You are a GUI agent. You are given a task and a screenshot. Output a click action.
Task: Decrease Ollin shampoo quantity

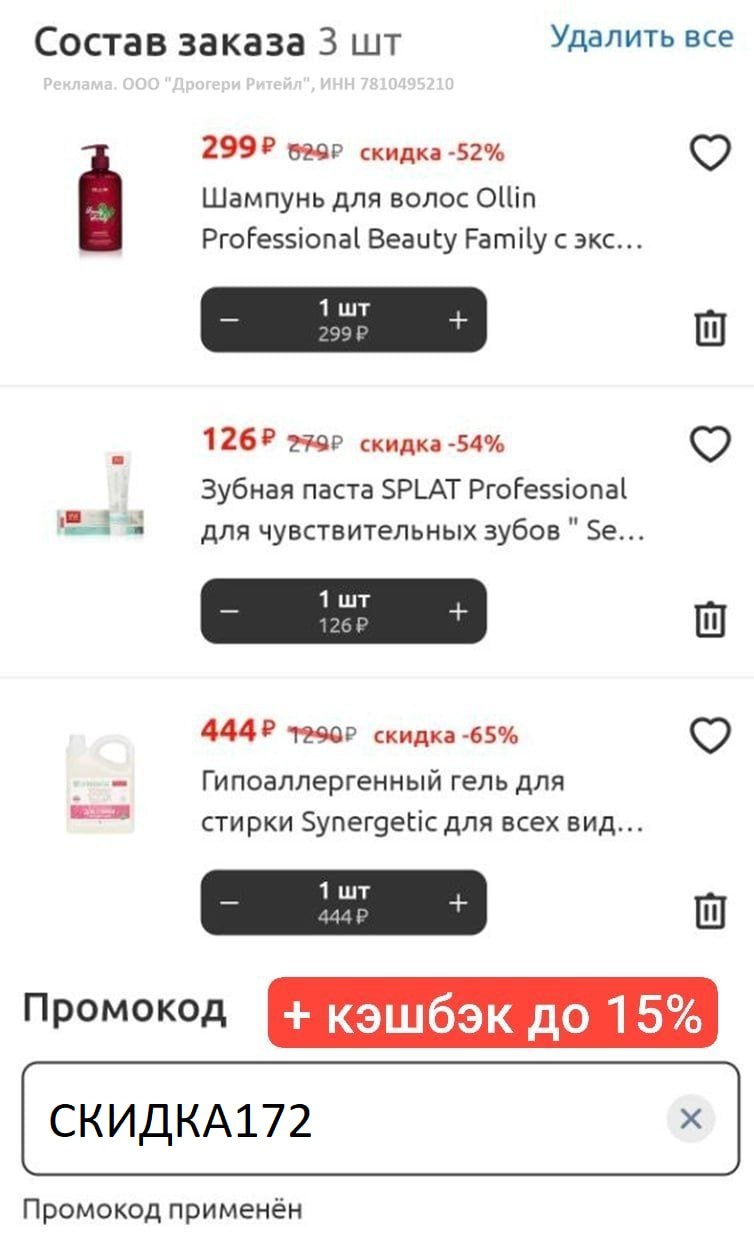[x=230, y=320]
